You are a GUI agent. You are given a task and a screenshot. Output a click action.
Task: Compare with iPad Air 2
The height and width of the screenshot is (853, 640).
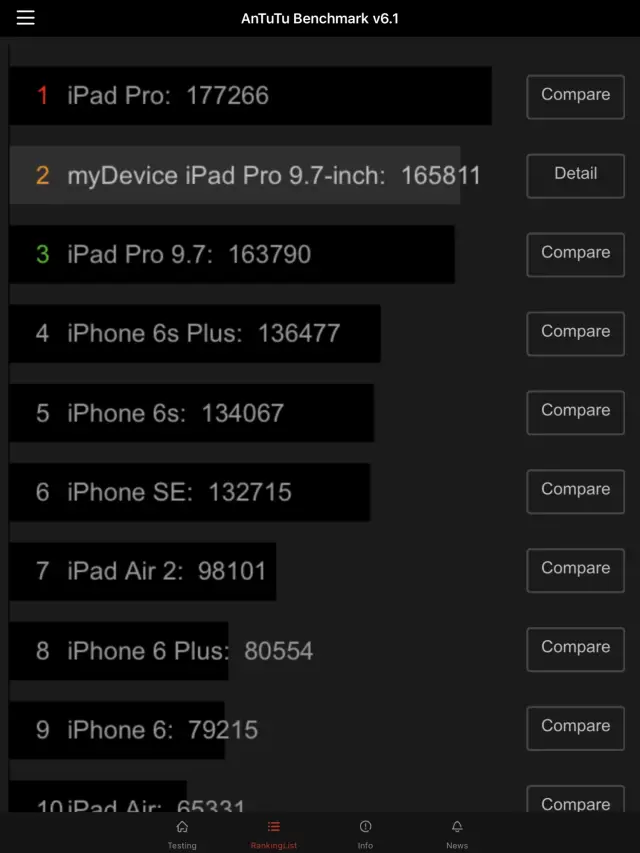point(575,570)
